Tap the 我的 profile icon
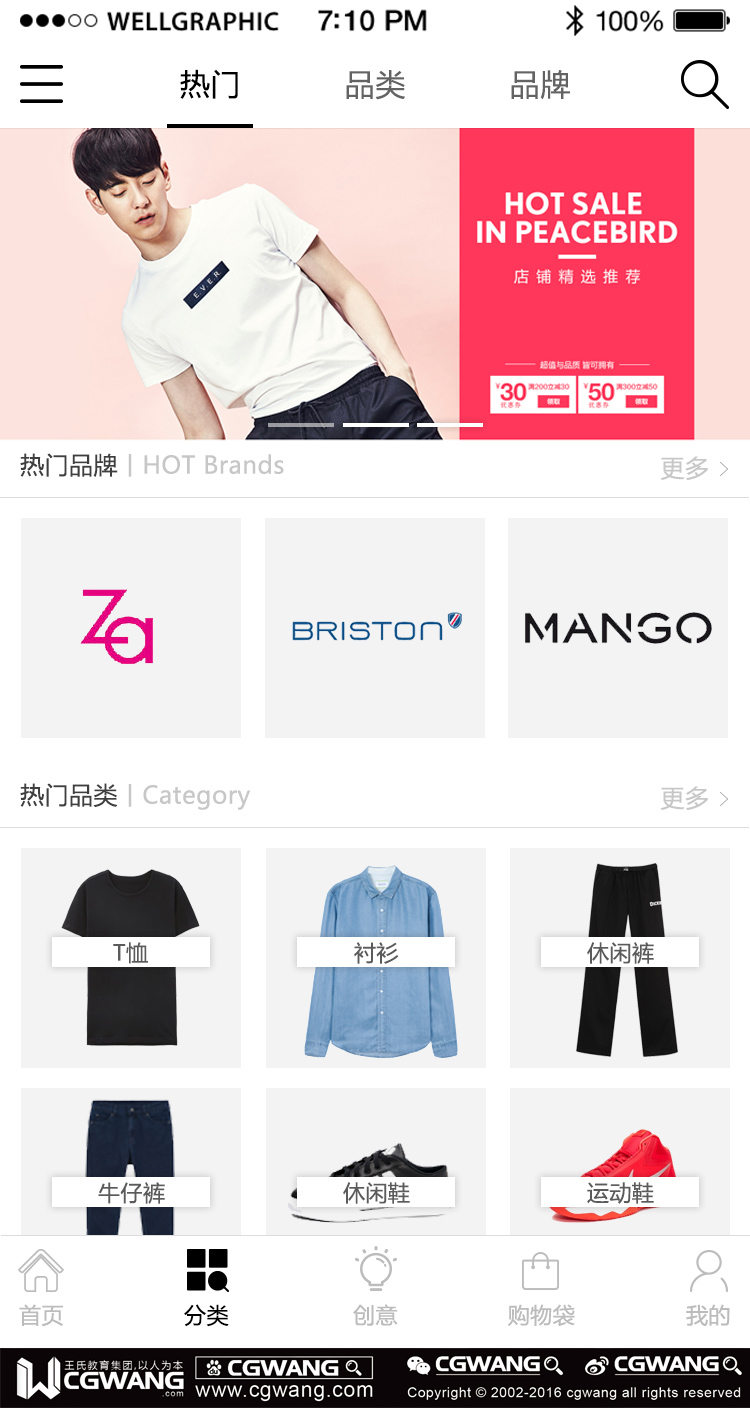This screenshot has height=1408, width=750. (707, 1272)
